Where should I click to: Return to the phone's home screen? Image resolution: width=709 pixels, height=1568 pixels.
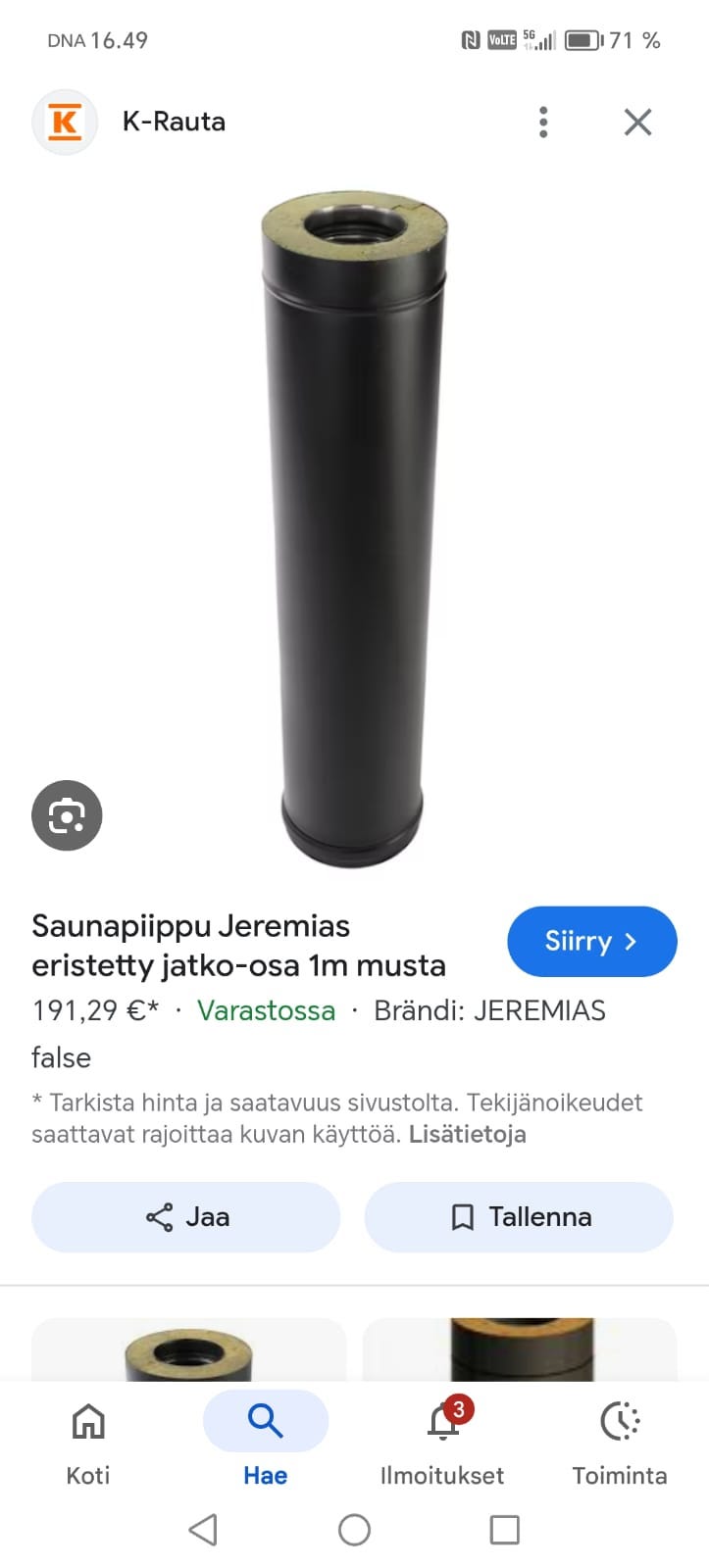(x=354, y=1530)
